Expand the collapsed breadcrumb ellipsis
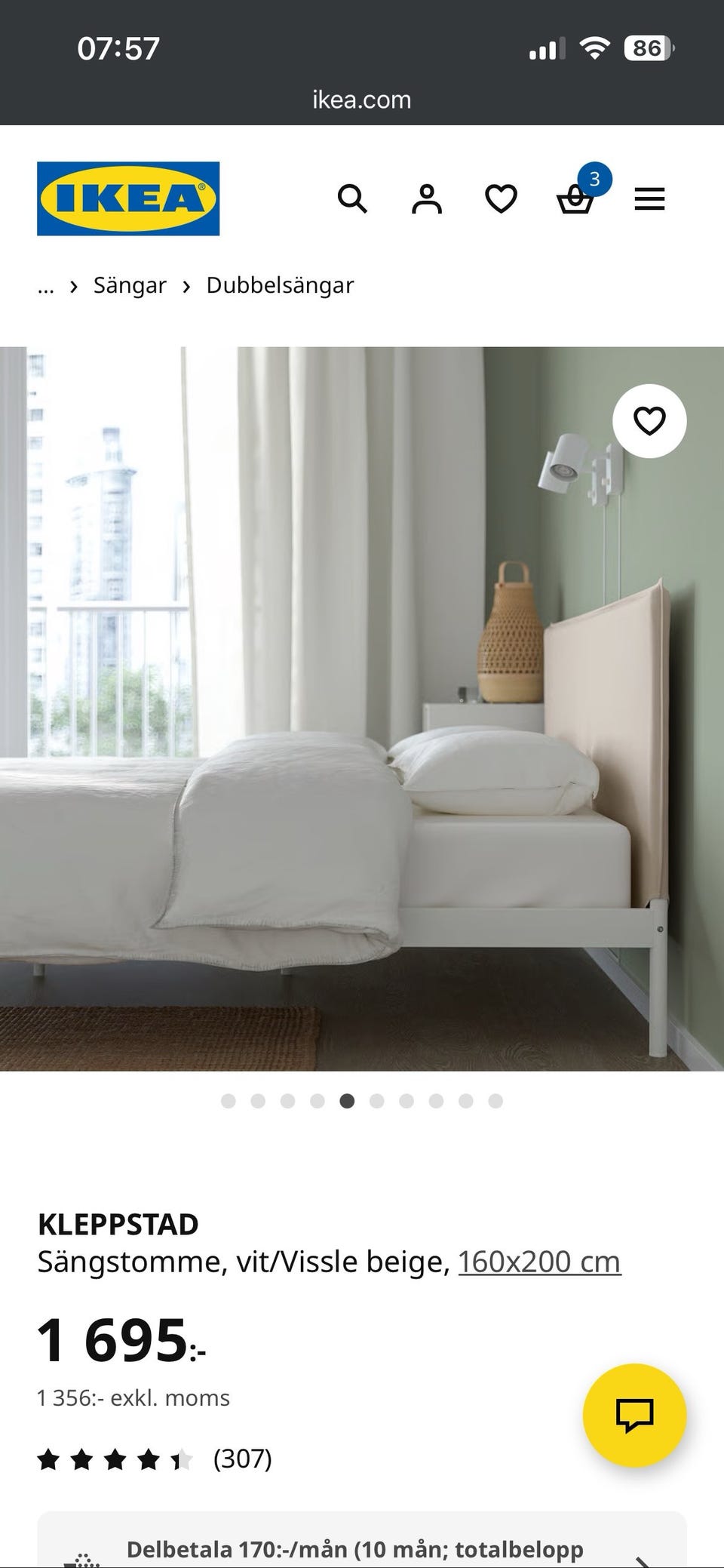724x1568 pixels. tap(46, 286)
